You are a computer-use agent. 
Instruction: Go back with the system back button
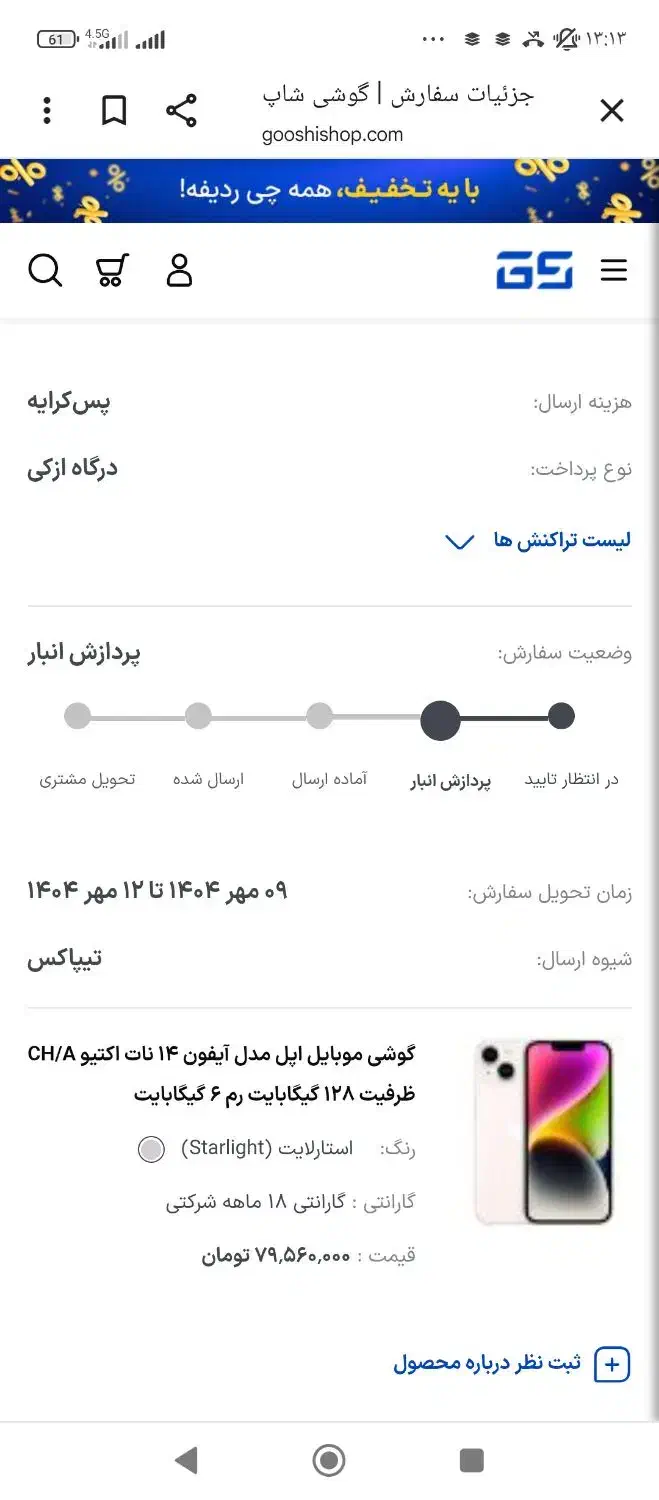(x=186, y=1460)
